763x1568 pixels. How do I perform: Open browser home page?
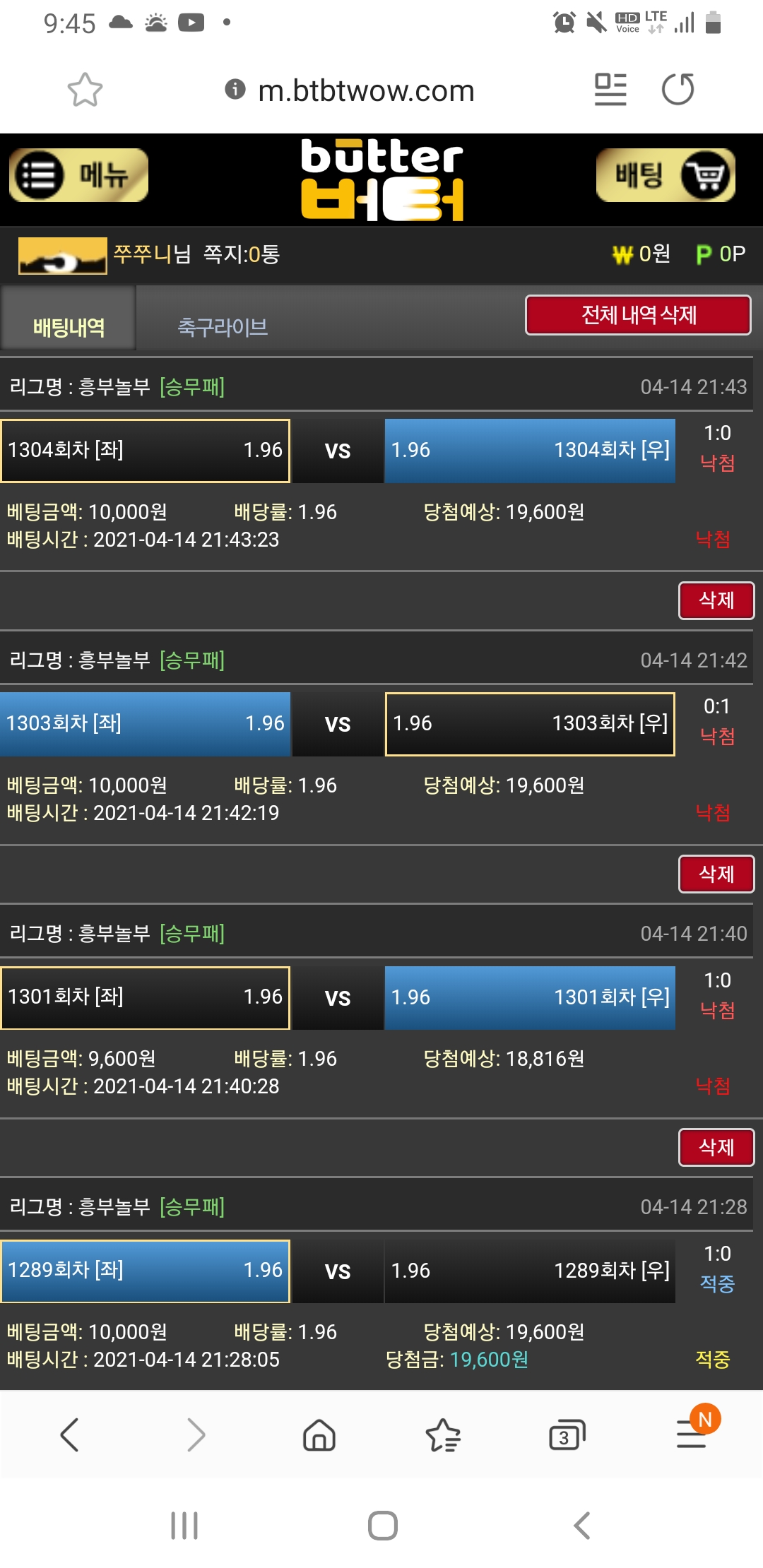click(x=319, y=1435)
